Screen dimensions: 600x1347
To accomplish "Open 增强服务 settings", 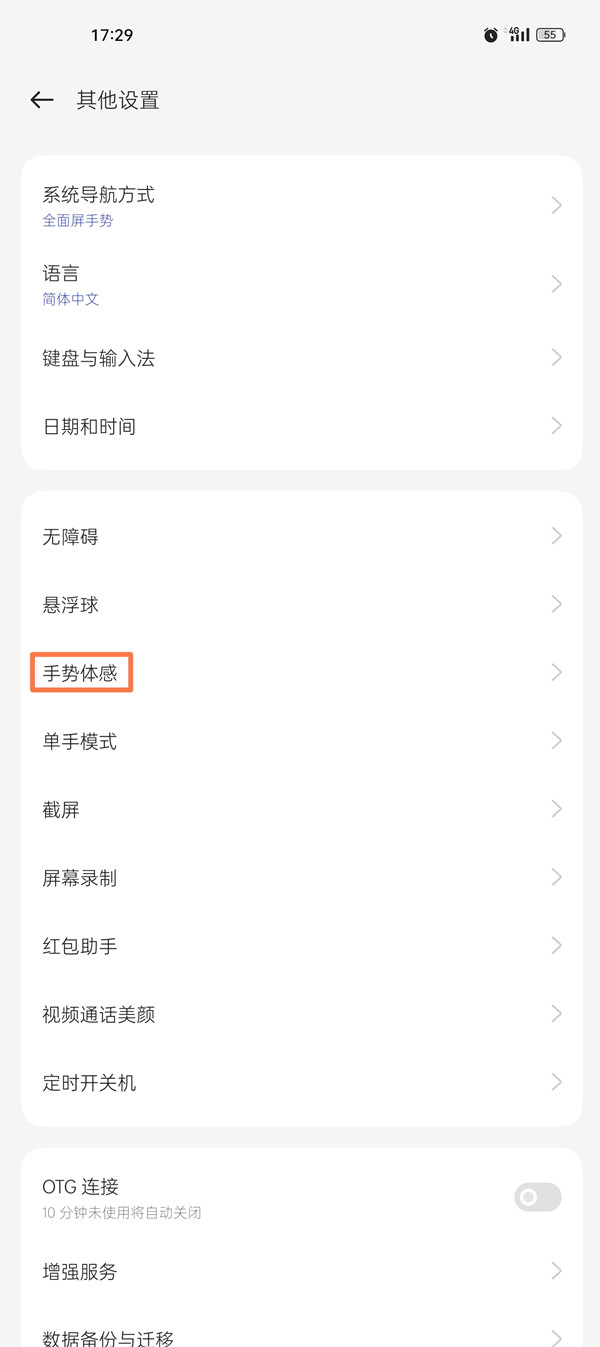I will pos(300,1272).
